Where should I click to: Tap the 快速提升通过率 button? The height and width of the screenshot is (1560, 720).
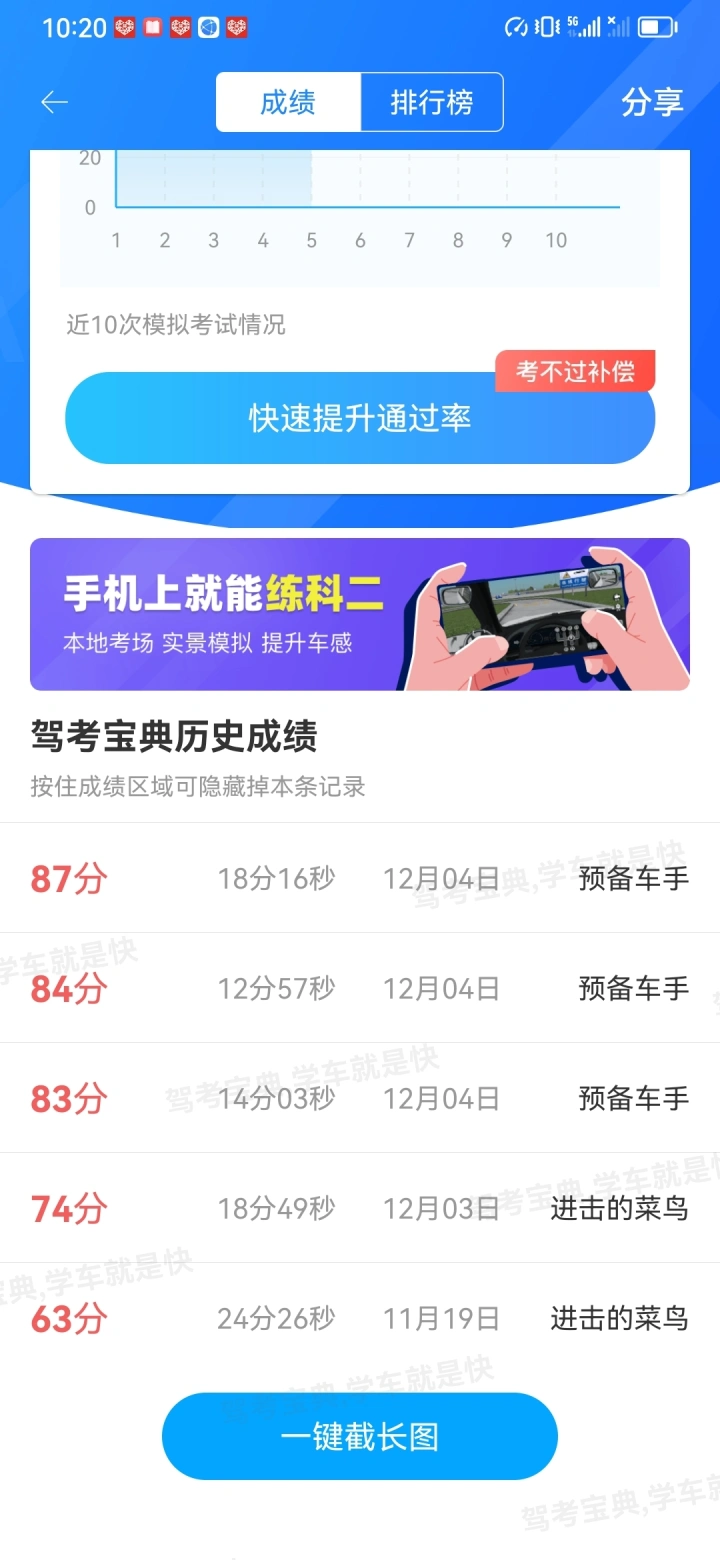[360, 418]
